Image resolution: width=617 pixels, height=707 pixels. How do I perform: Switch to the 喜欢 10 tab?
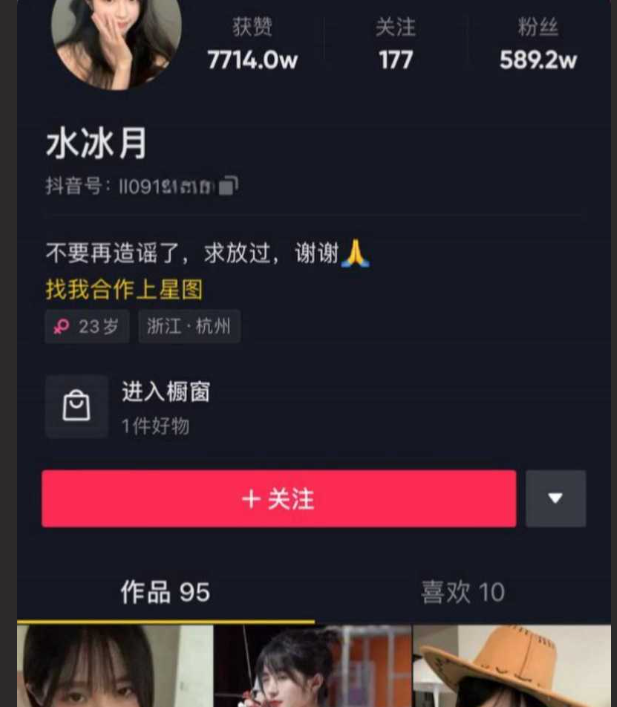click(x=462, y=592)
